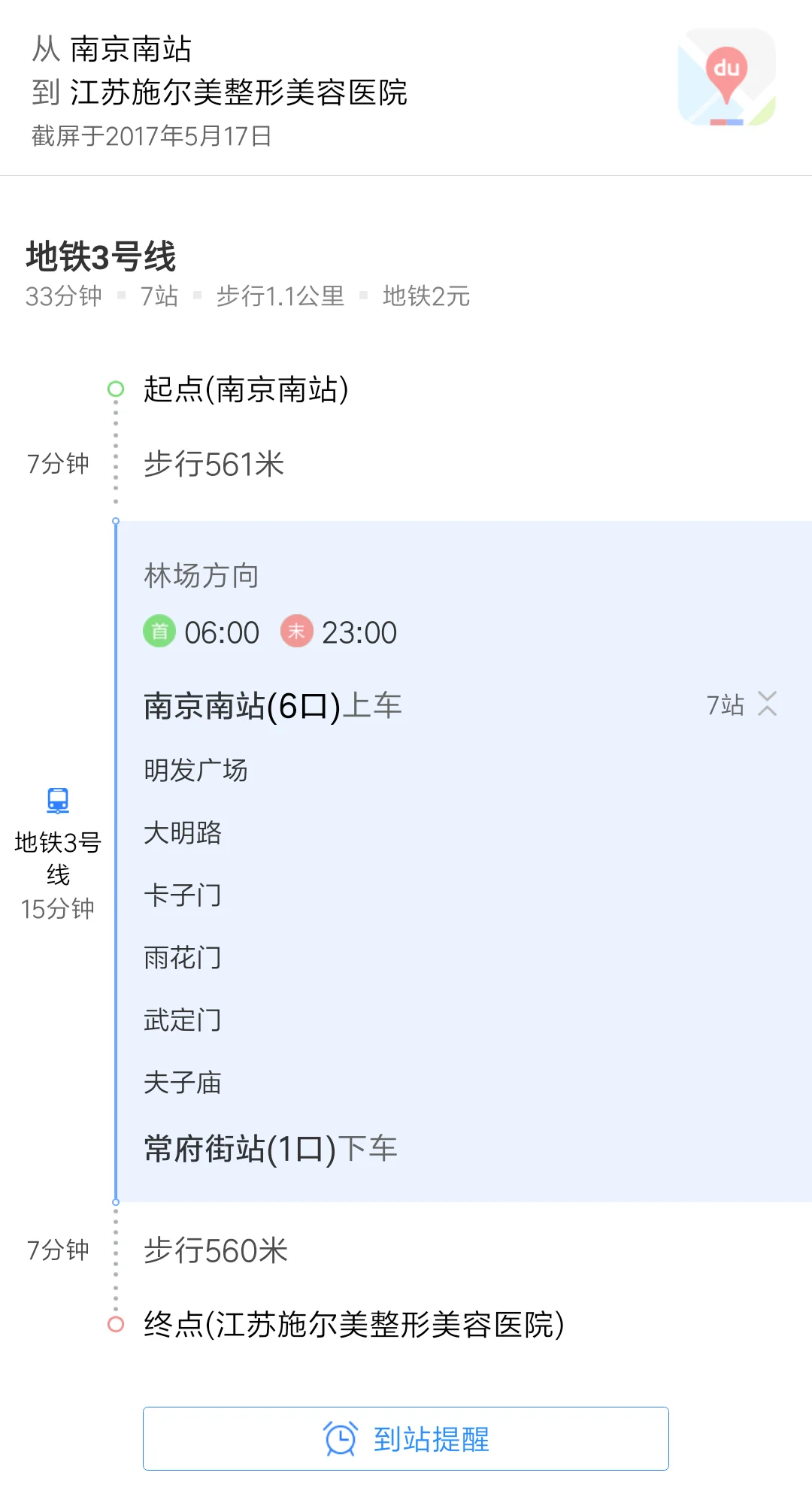Click the 步行561米 walking segment
Viewport: 812px width, 1512px height.
(x=213, y=465)
